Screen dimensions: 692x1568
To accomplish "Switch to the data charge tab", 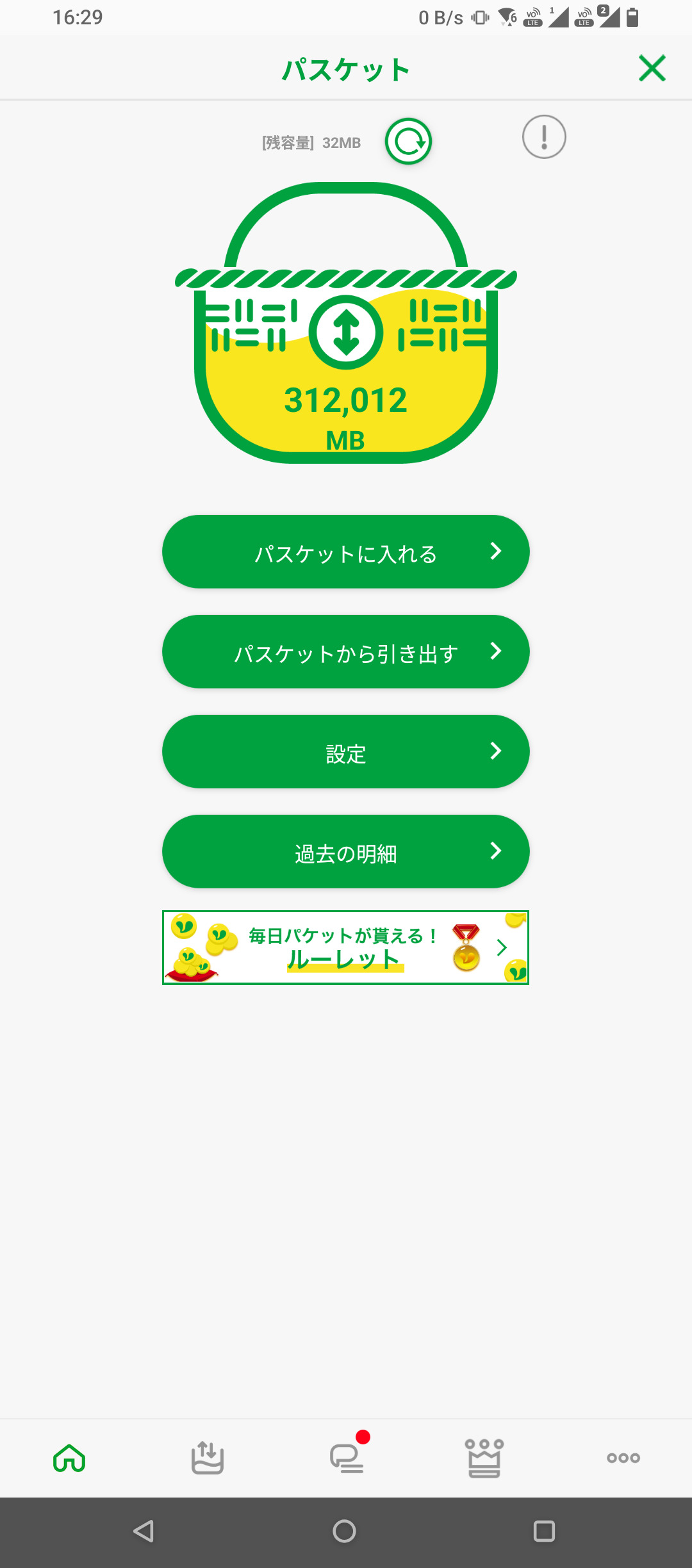I will click(208, 1458).
